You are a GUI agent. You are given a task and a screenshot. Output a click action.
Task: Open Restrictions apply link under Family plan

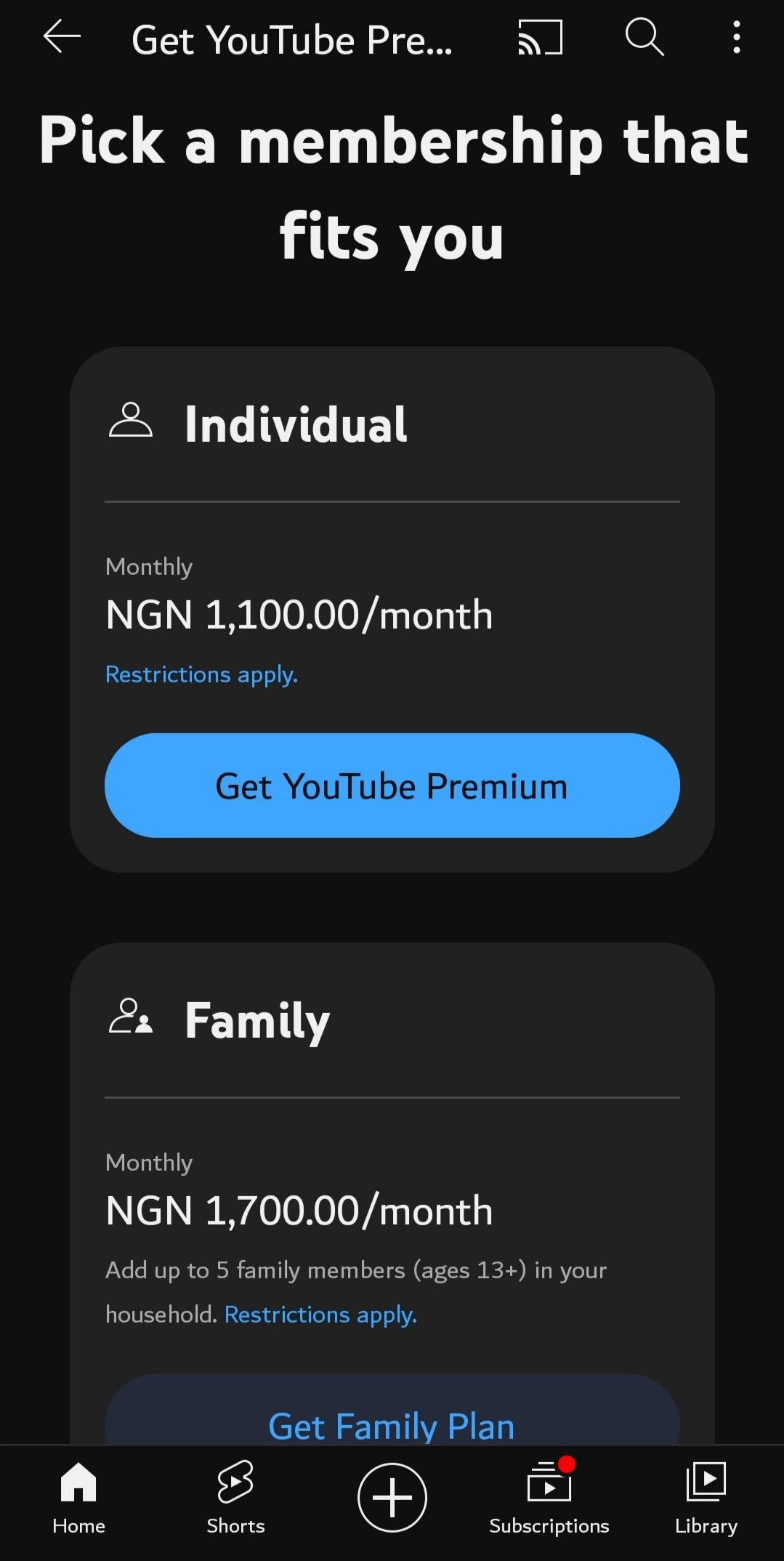[x=320, y=1315]
